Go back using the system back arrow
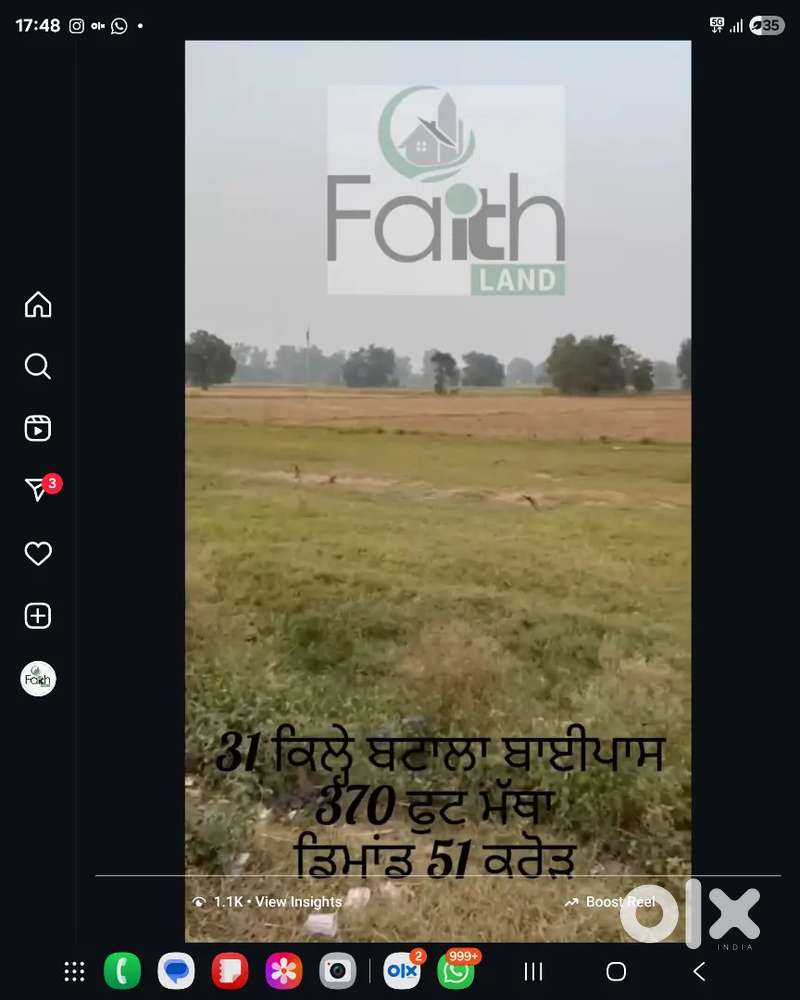 [x=699, y=971]
